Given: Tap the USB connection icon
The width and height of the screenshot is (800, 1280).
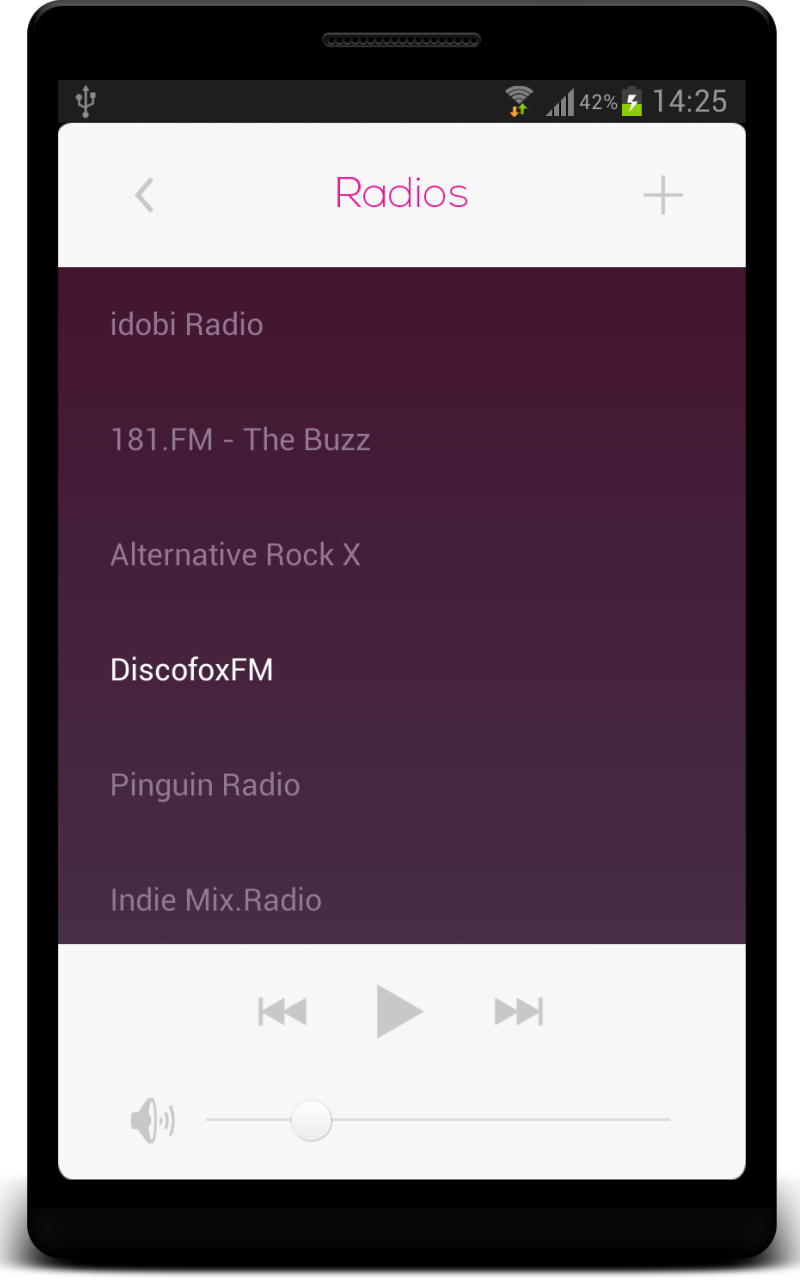Looking at the screenshot, I should point(85,100).
